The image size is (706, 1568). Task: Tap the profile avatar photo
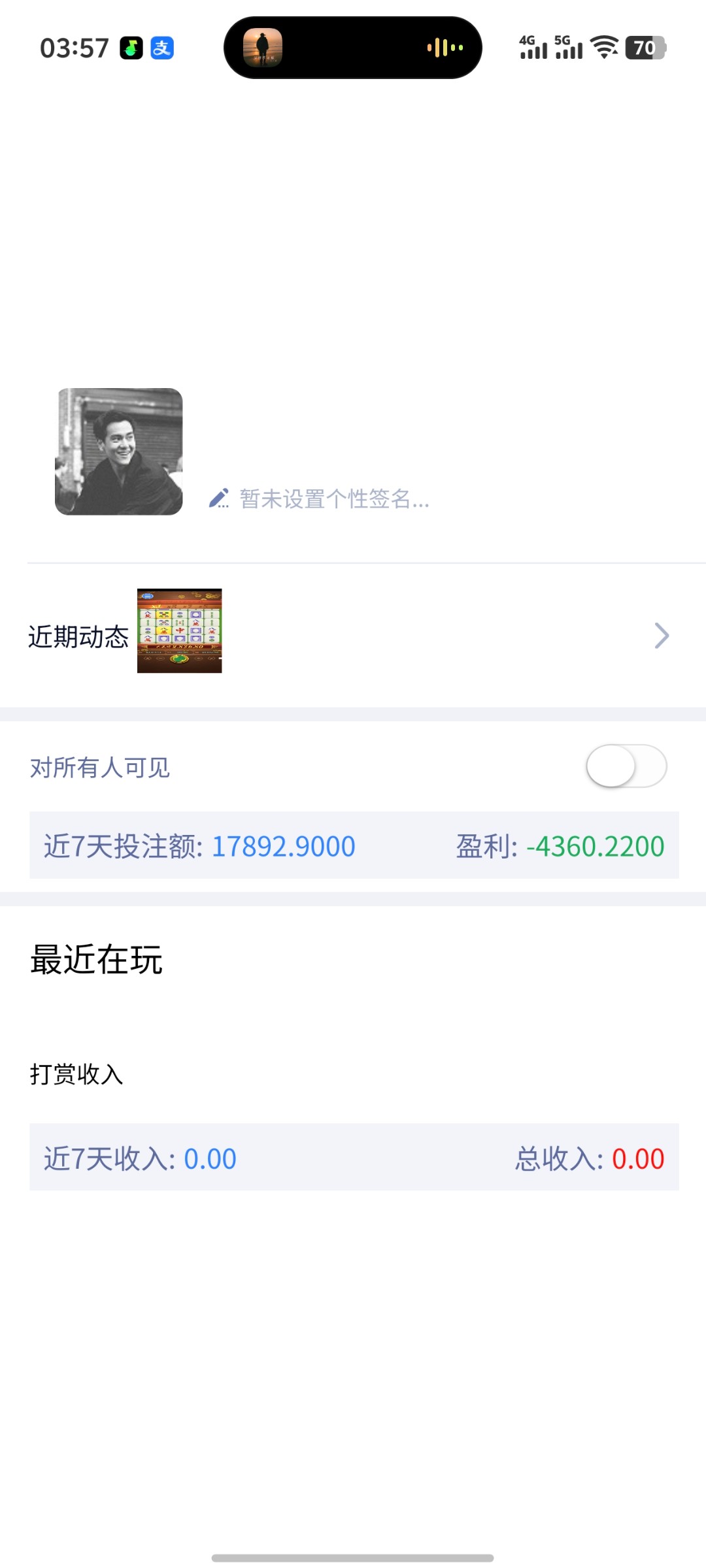118,451
